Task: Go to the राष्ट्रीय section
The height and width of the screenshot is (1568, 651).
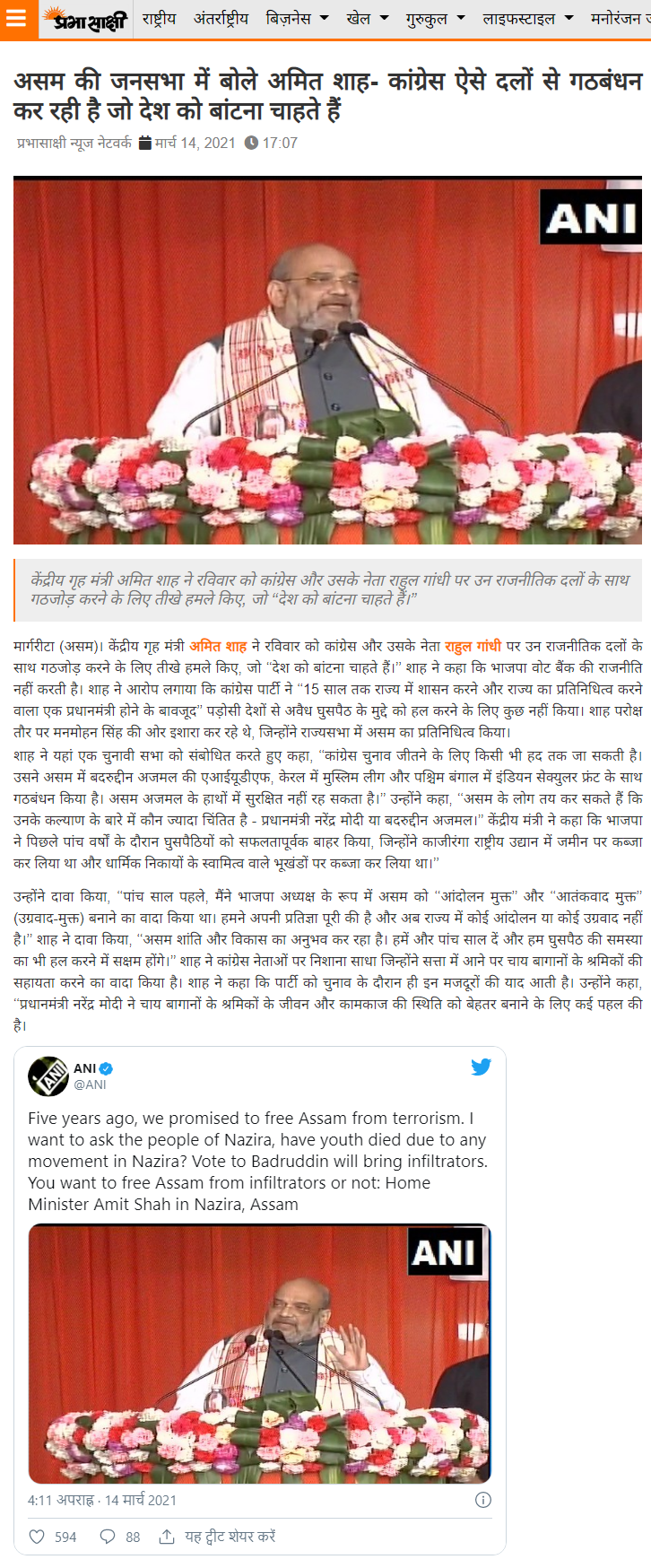Action: (159, 19)
